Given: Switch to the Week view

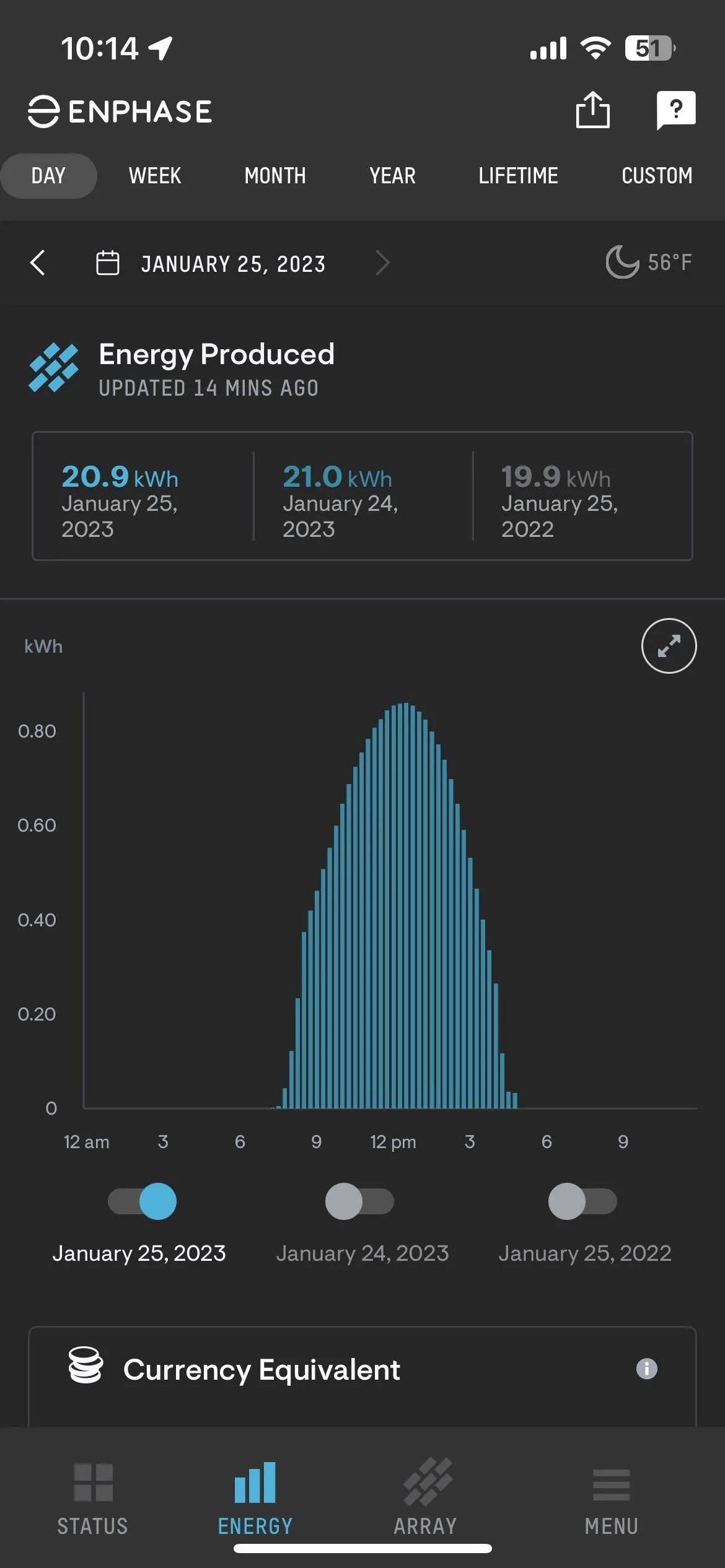Looking at the screenshot, I should point(155,176).
